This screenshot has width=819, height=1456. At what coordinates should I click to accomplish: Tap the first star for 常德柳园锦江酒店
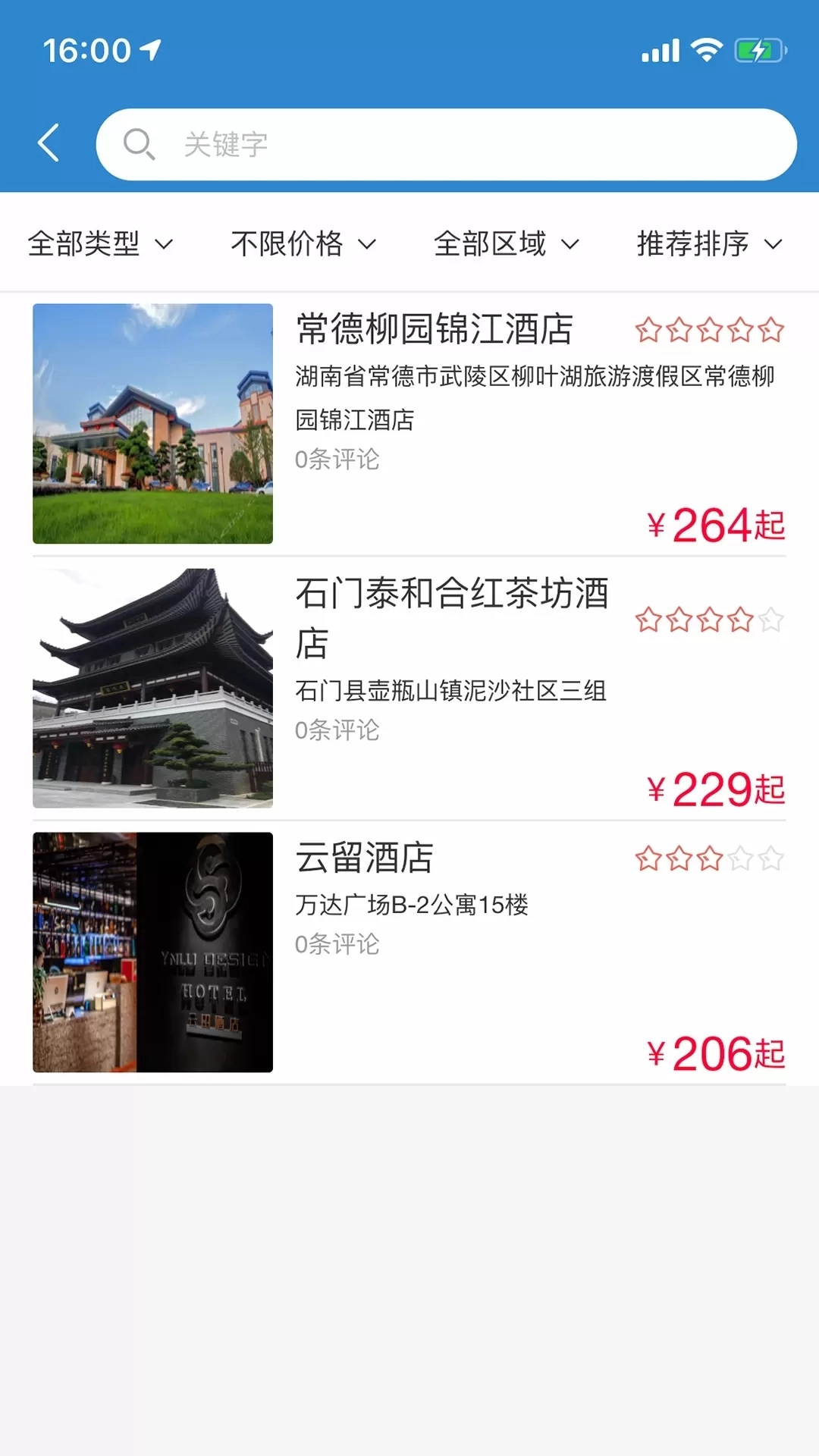click(648, 329)
